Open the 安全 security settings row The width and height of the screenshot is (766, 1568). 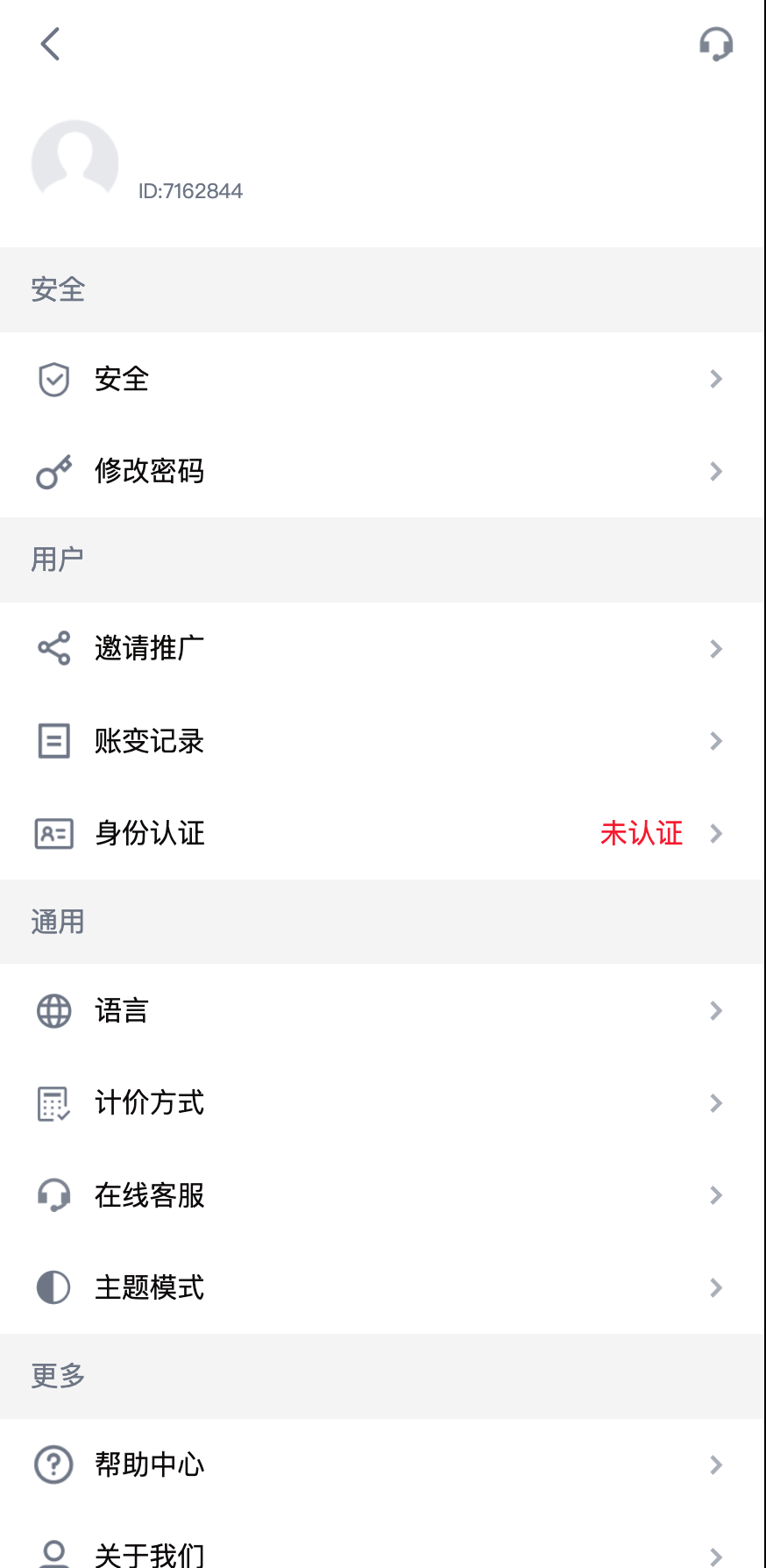[382, 379]
